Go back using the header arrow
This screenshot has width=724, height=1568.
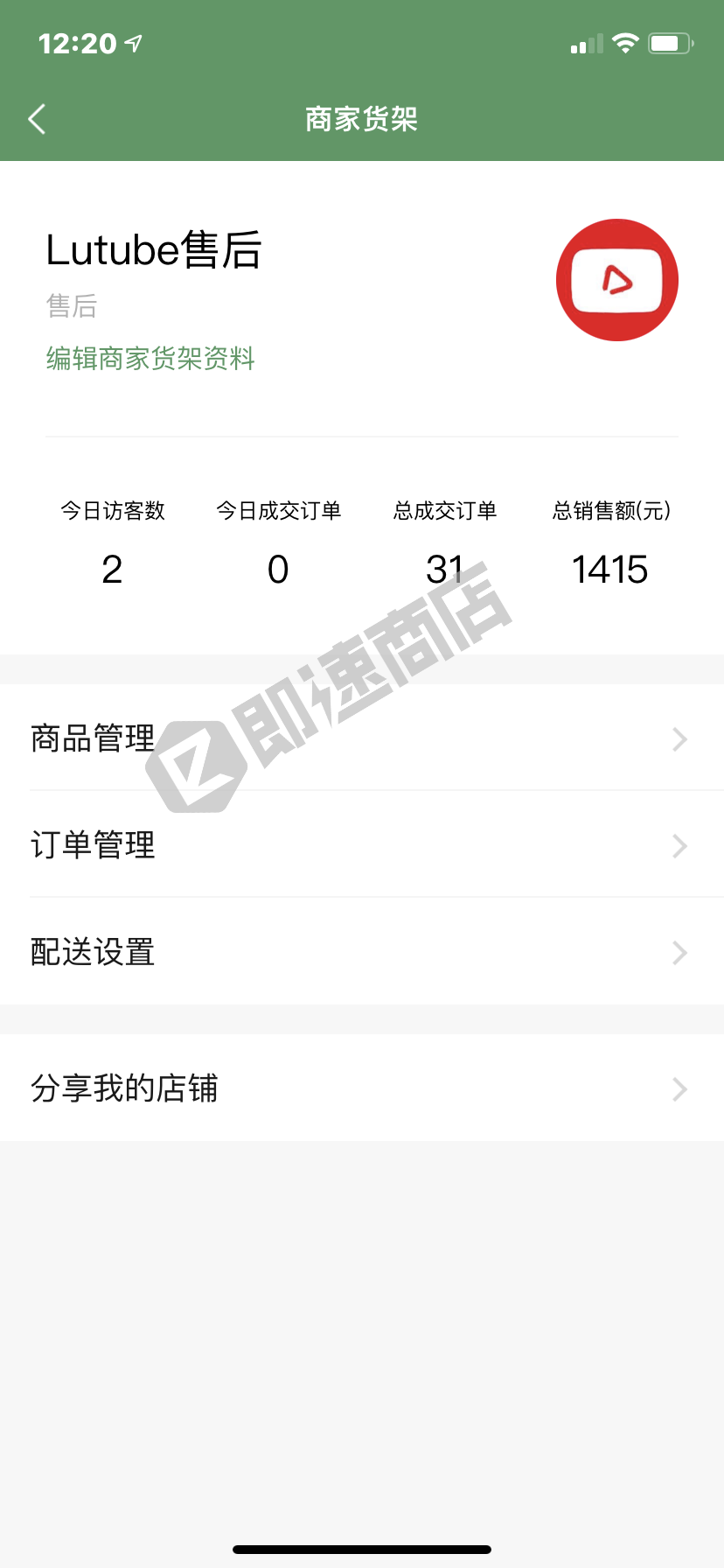(x=37, y=119)
